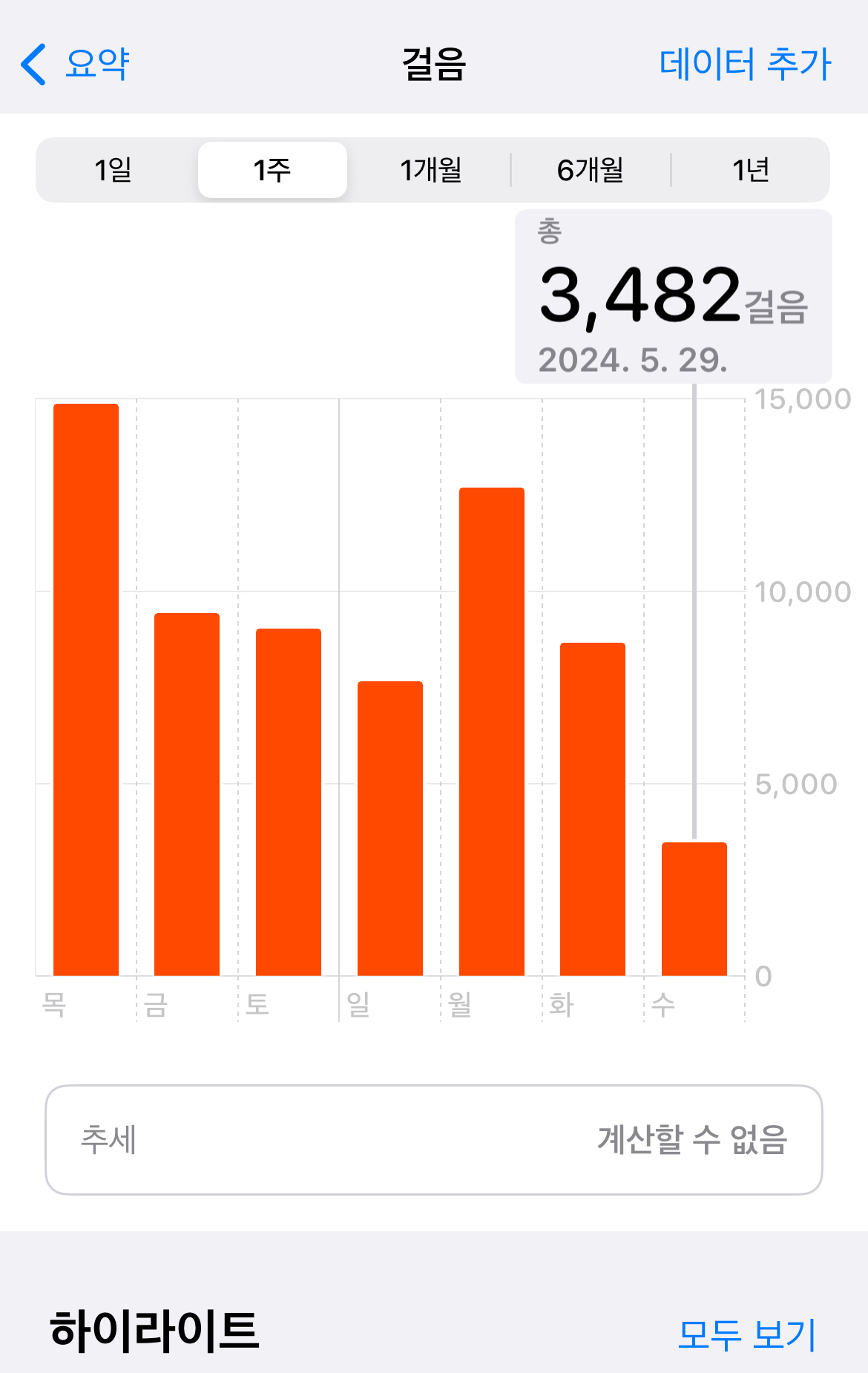This screenshot has height=1373, width=868.
Task: Go back to the 요약 screen
Action: [x=76, y=64]
